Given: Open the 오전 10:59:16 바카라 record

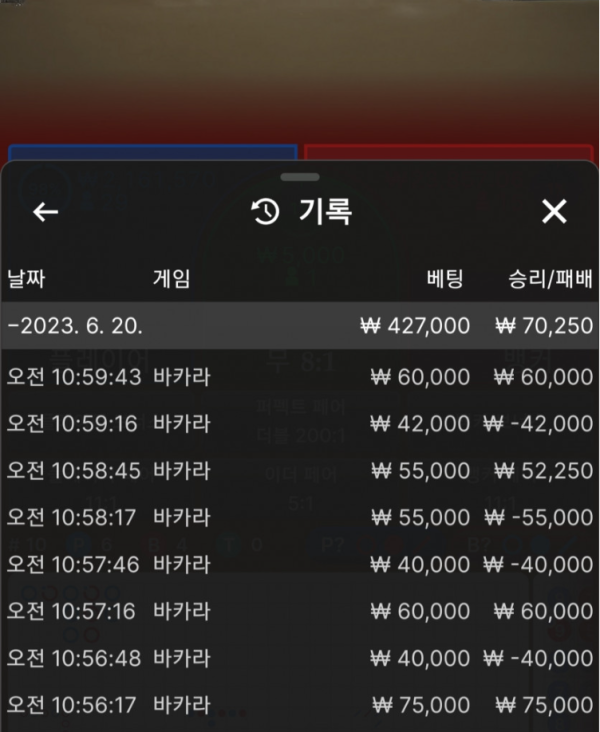Looking at the screenshot, I should [x=299, y=423].
